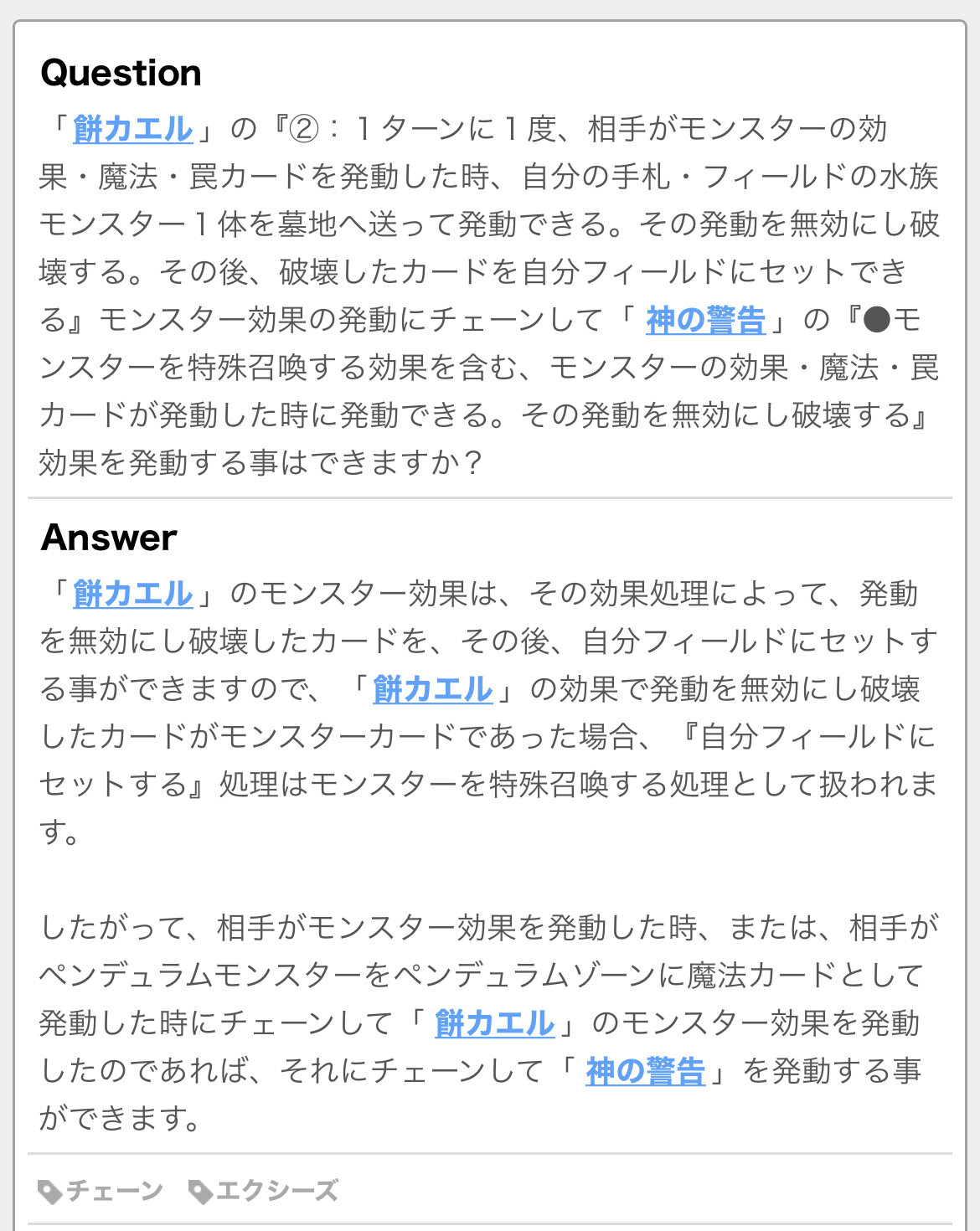Follow the 餅カエル link before の効果で発動を無効にし破壊
Viewport: 980px width, 1231px height.
pyautogui.click(x=432, y=689)
